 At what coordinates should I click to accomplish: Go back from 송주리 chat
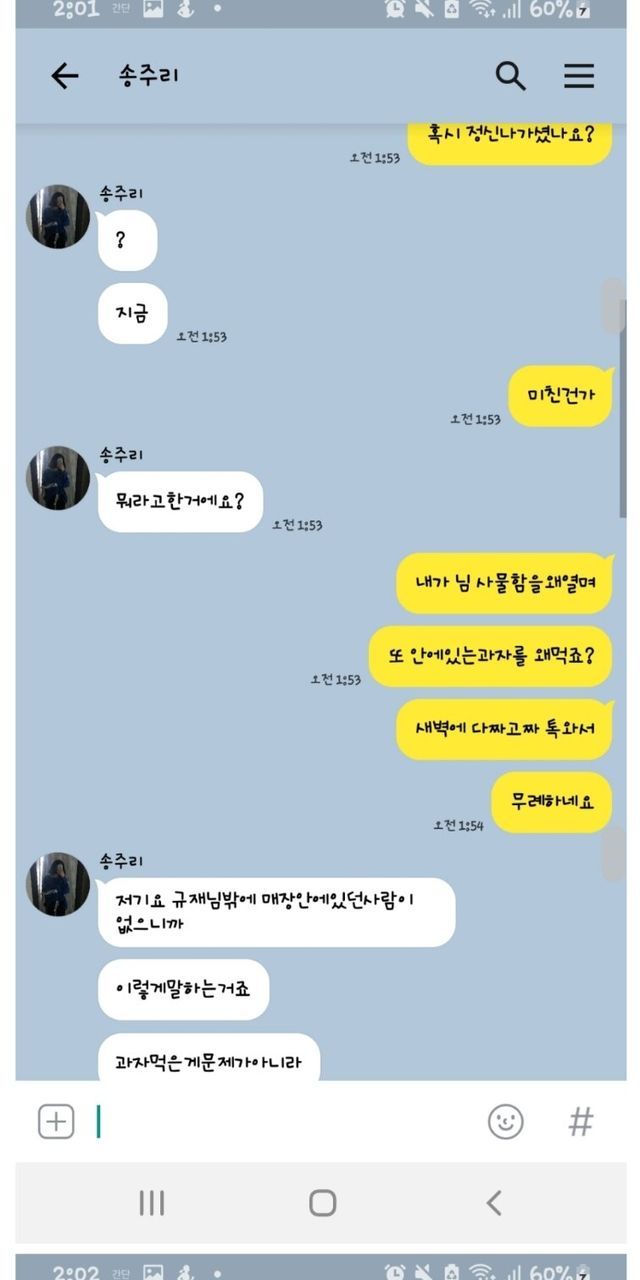[x=65, y=76]
